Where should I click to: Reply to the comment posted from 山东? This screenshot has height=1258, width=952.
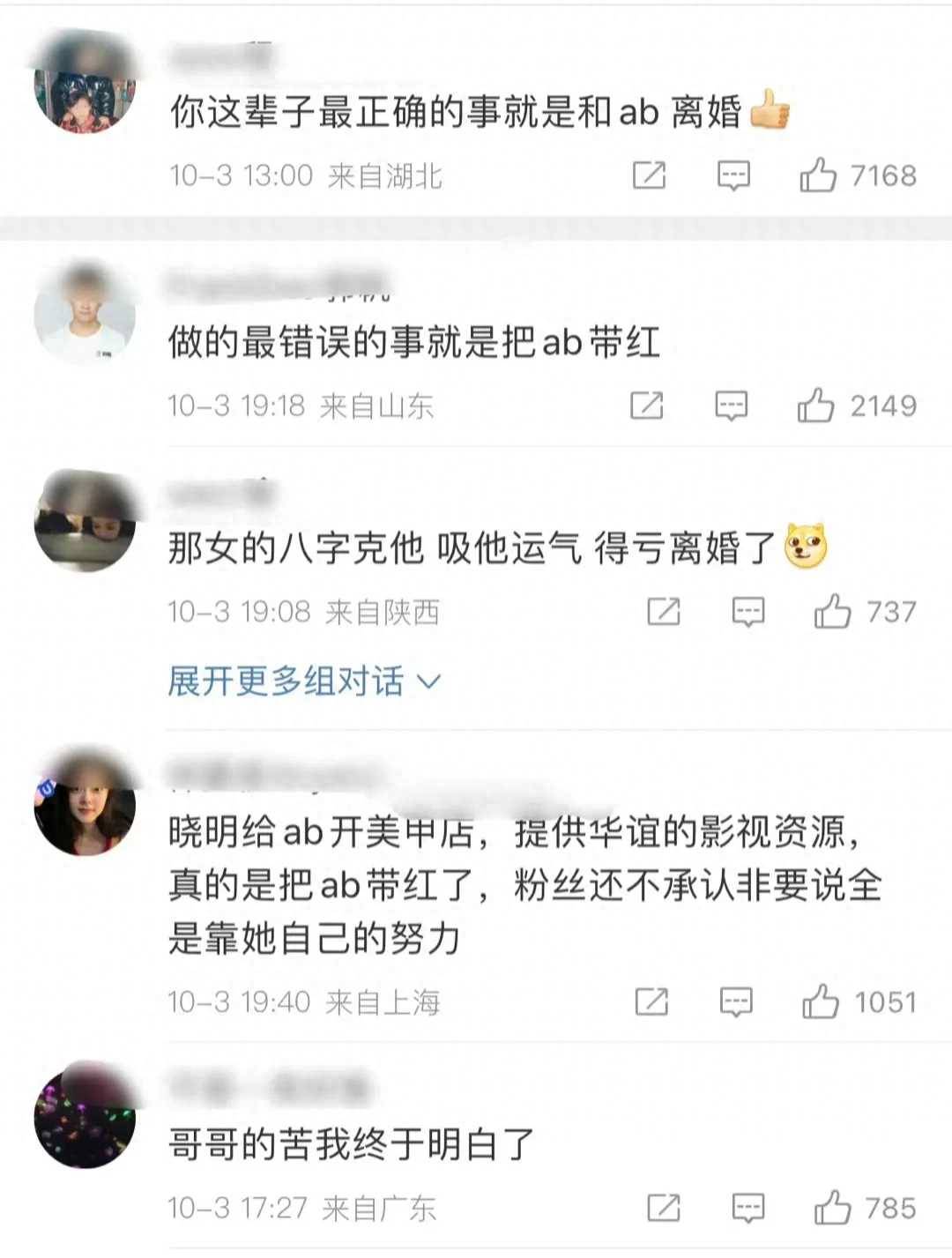point(731,406)
